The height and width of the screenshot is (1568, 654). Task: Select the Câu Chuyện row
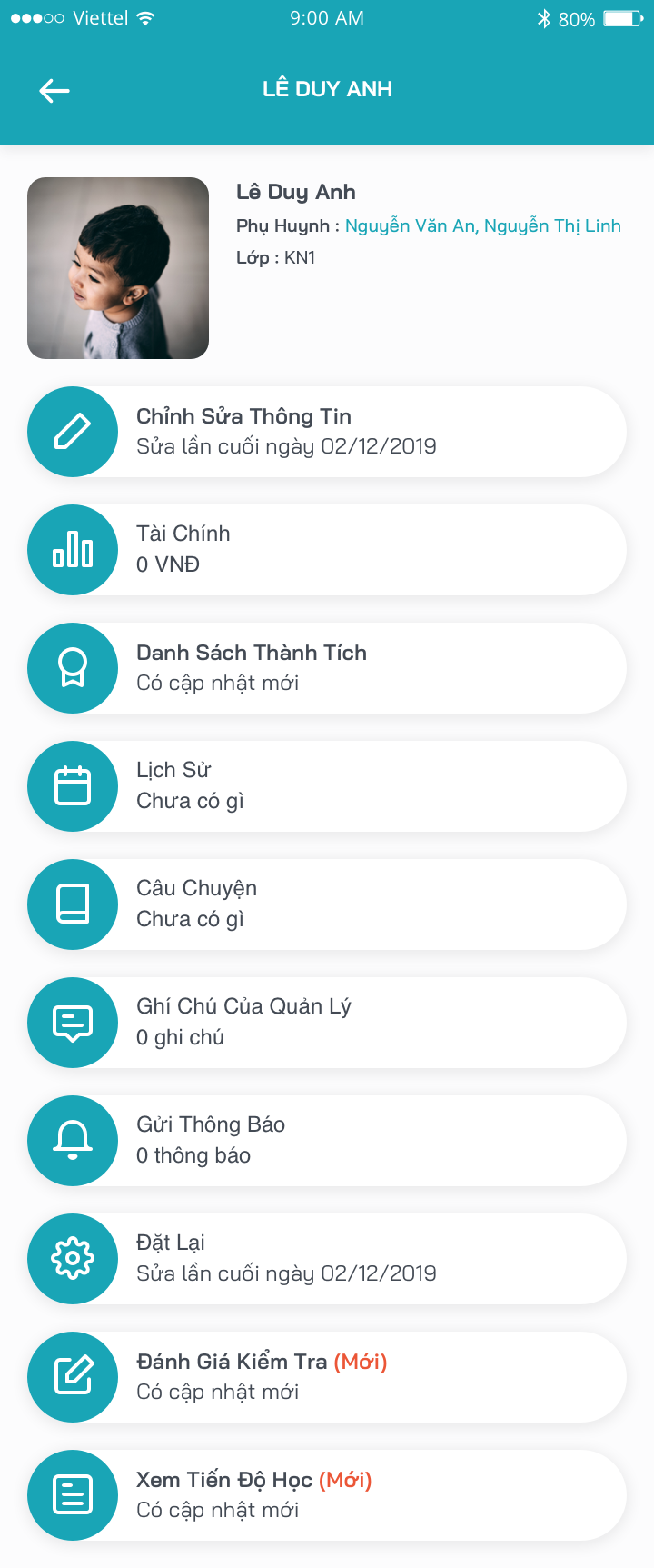327,904
